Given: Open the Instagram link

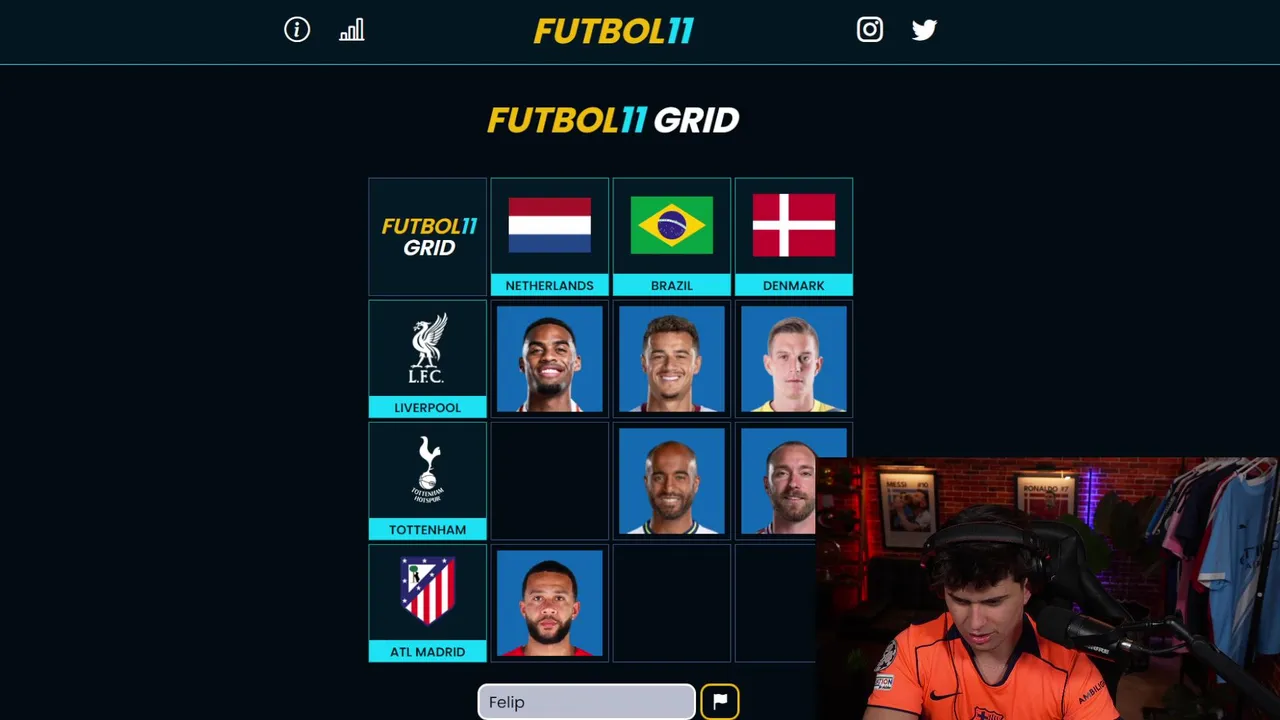Looking at the screenshot, I should tap(870, 30).
